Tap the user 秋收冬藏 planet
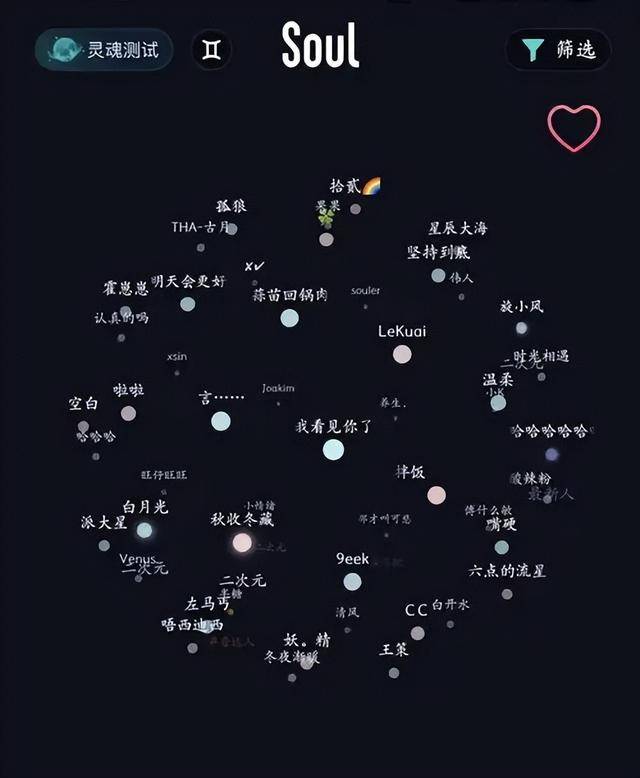Viewport: 640px width, 778px height. pos(242,542)
